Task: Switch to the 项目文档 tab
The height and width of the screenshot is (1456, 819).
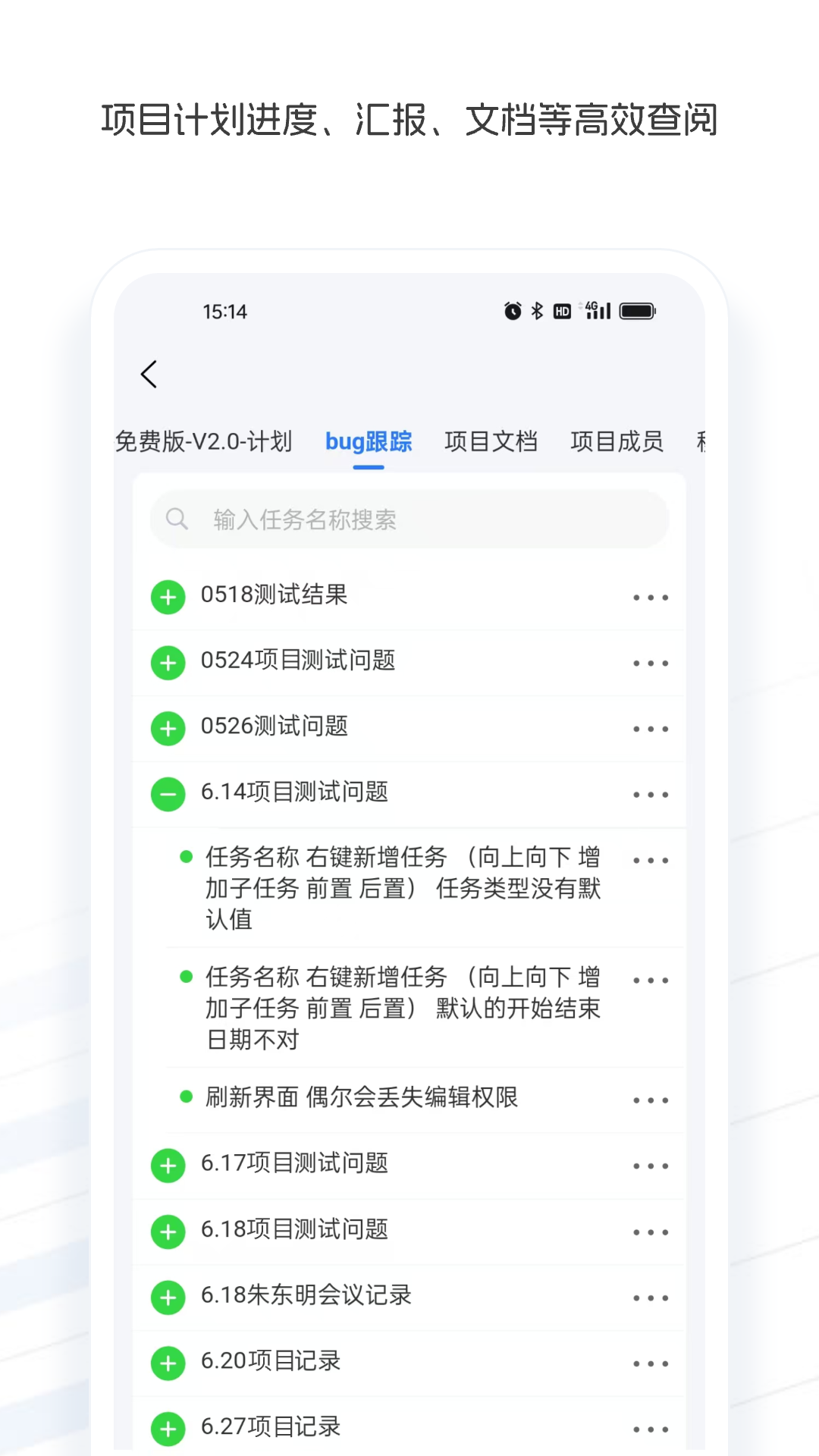Action: click(x=491, y=442)
